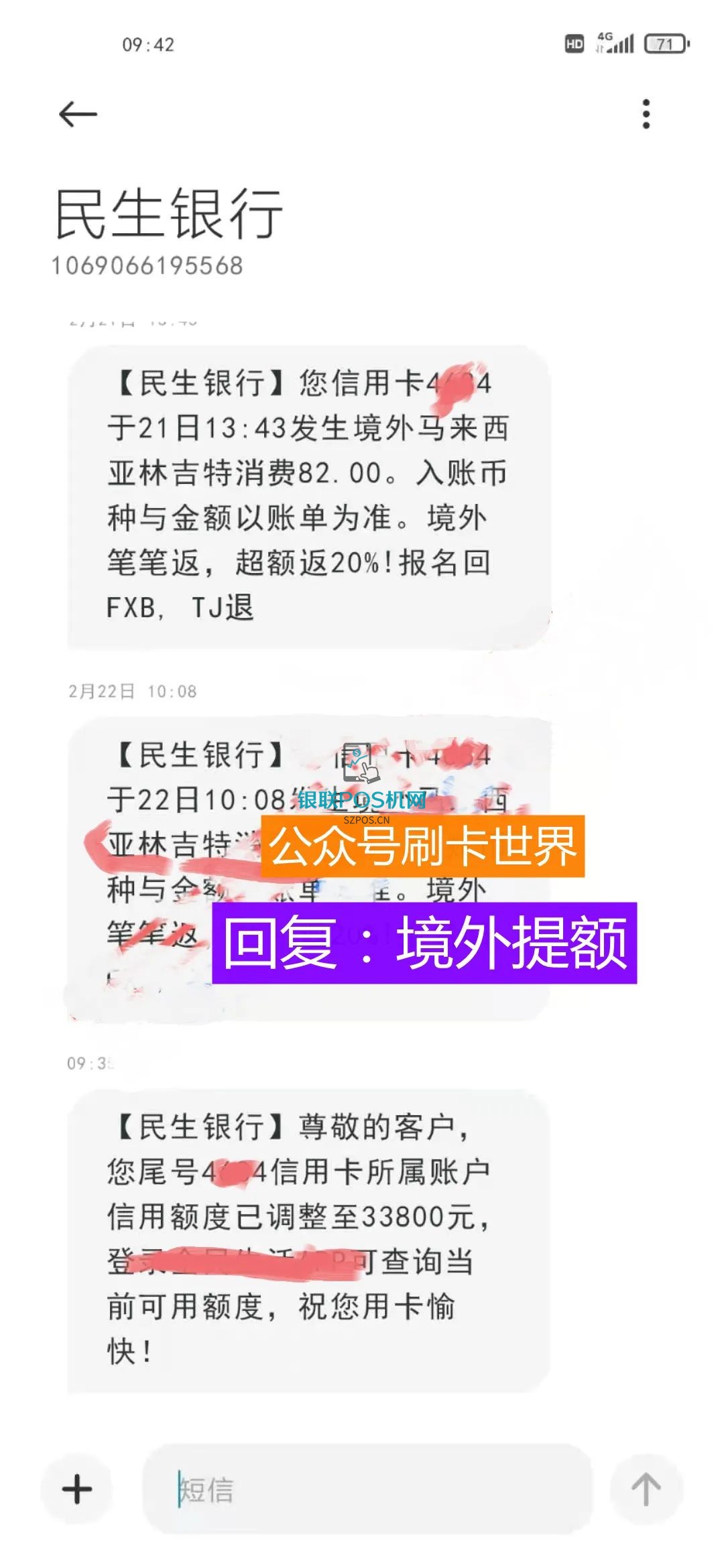724x1568 pixels.
Task: Go back using the top-left arrow
Action: (x=78, y=114)
